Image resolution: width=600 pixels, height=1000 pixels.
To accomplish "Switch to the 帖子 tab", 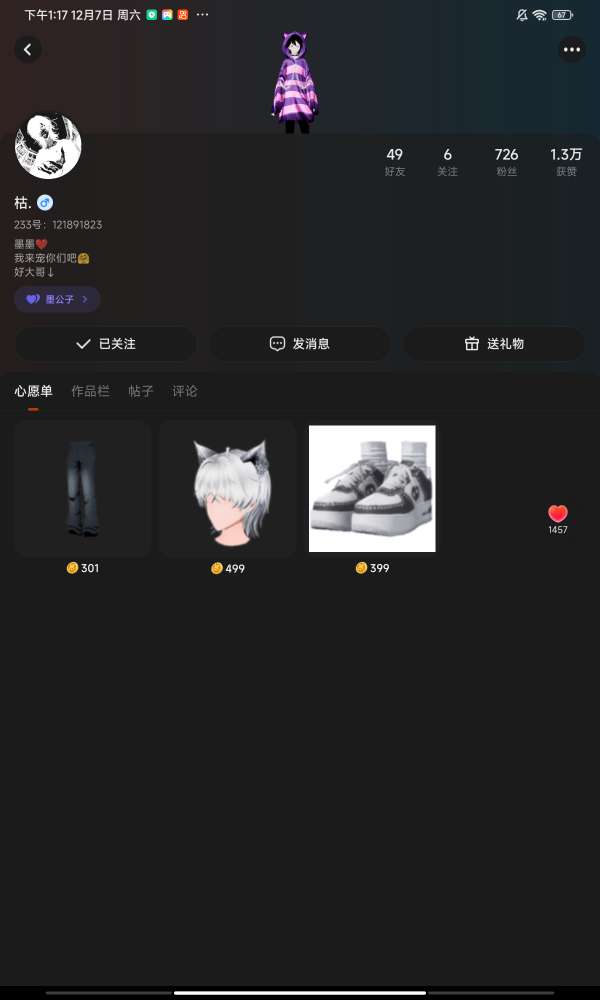I will tap(141, 391).
